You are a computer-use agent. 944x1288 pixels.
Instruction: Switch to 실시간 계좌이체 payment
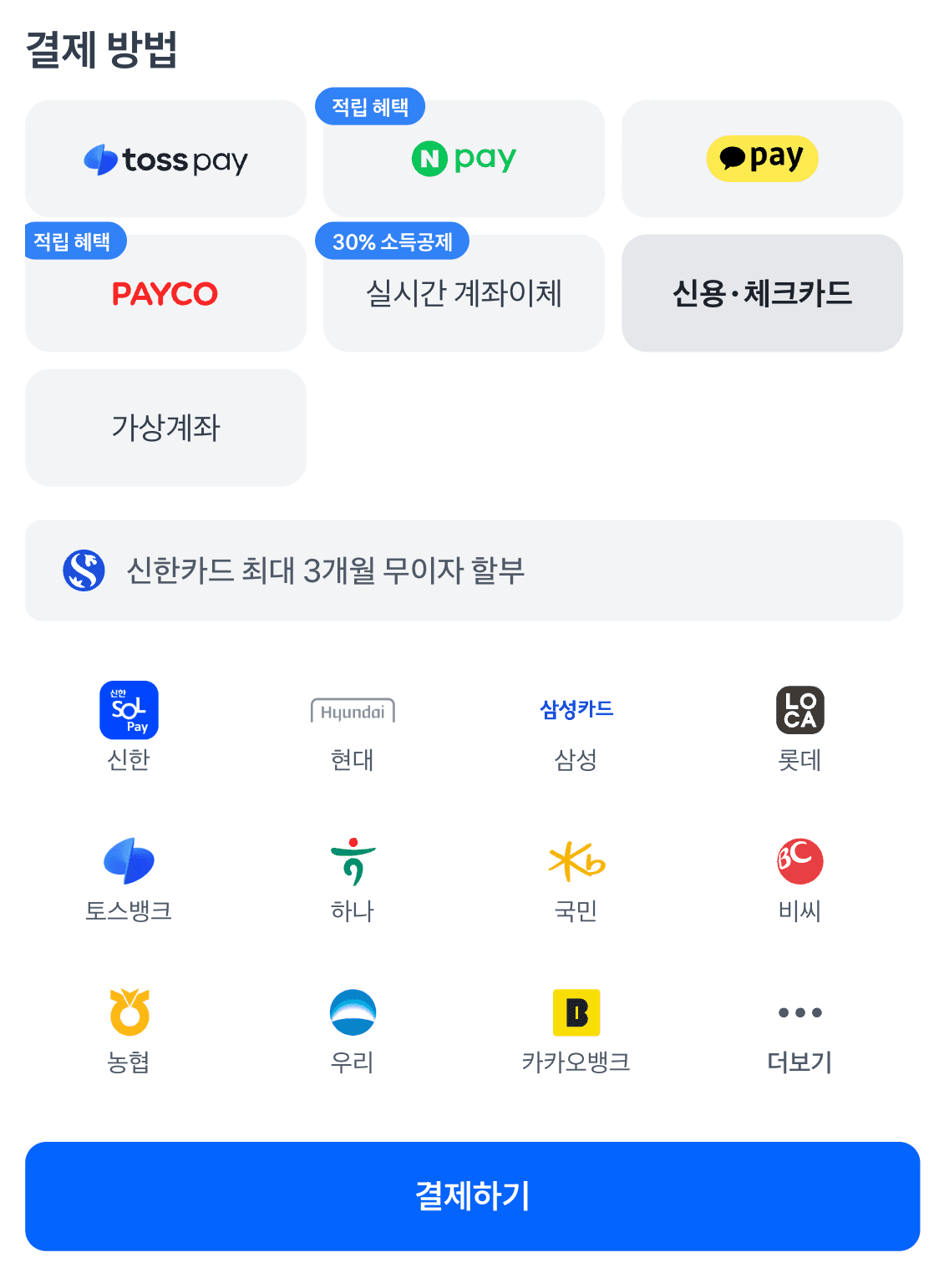click(x=464, y=292)
